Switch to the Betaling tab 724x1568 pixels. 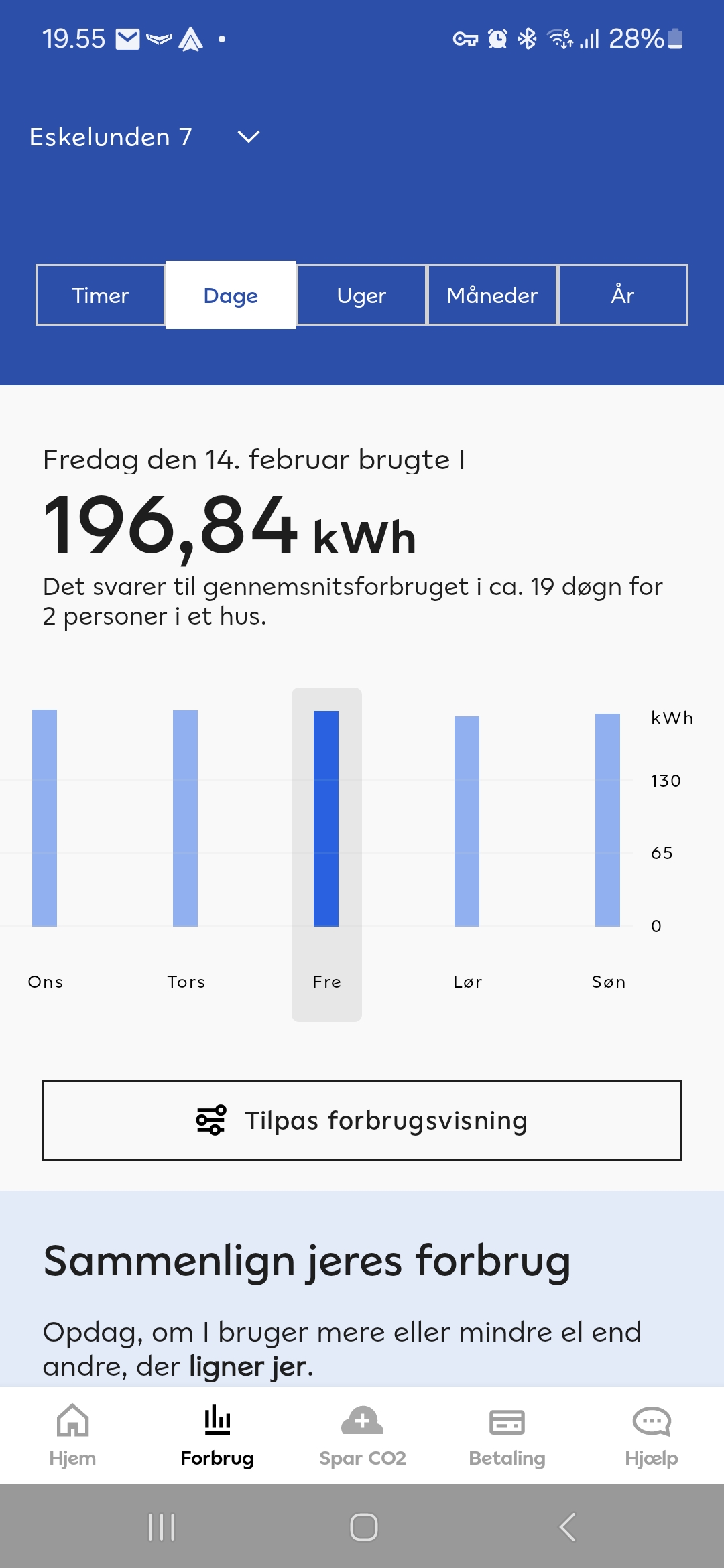point(507,1435)
